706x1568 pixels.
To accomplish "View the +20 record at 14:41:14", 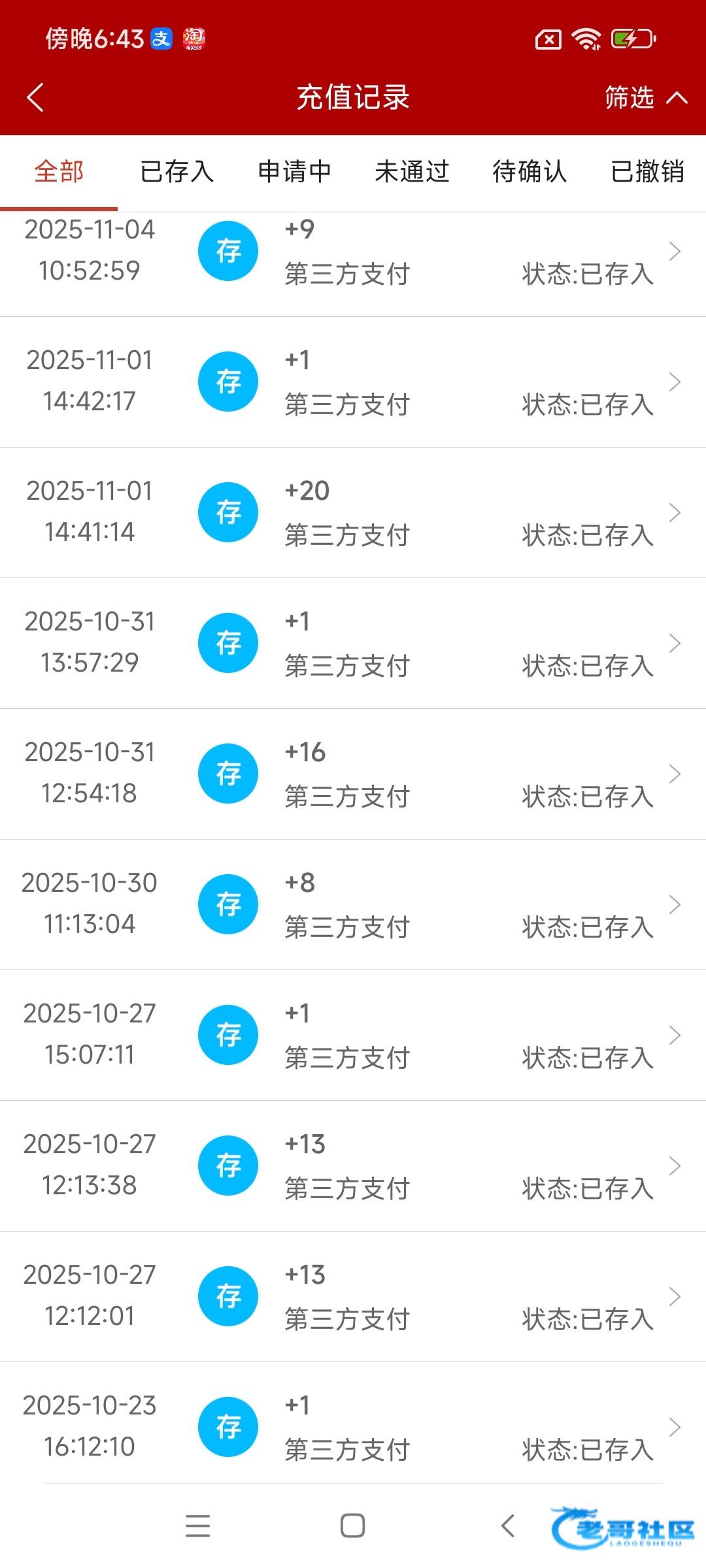I will [x=353, y=513].
